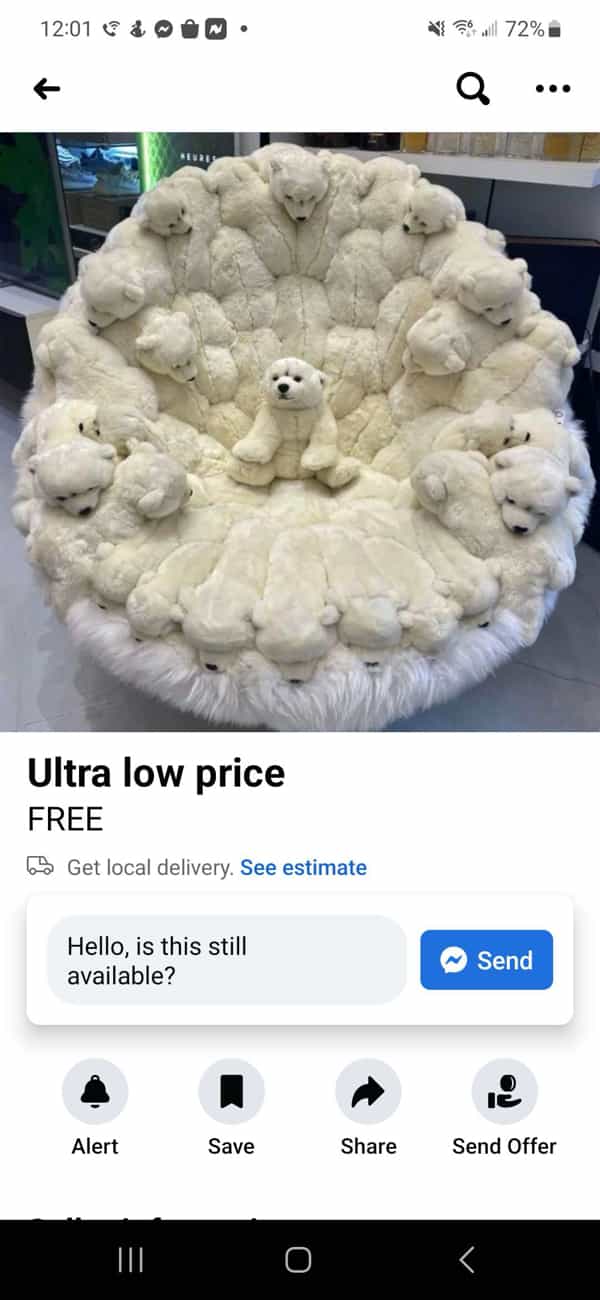Tap the system home button
600x1300 pixels.
(x=298, y=1260)
